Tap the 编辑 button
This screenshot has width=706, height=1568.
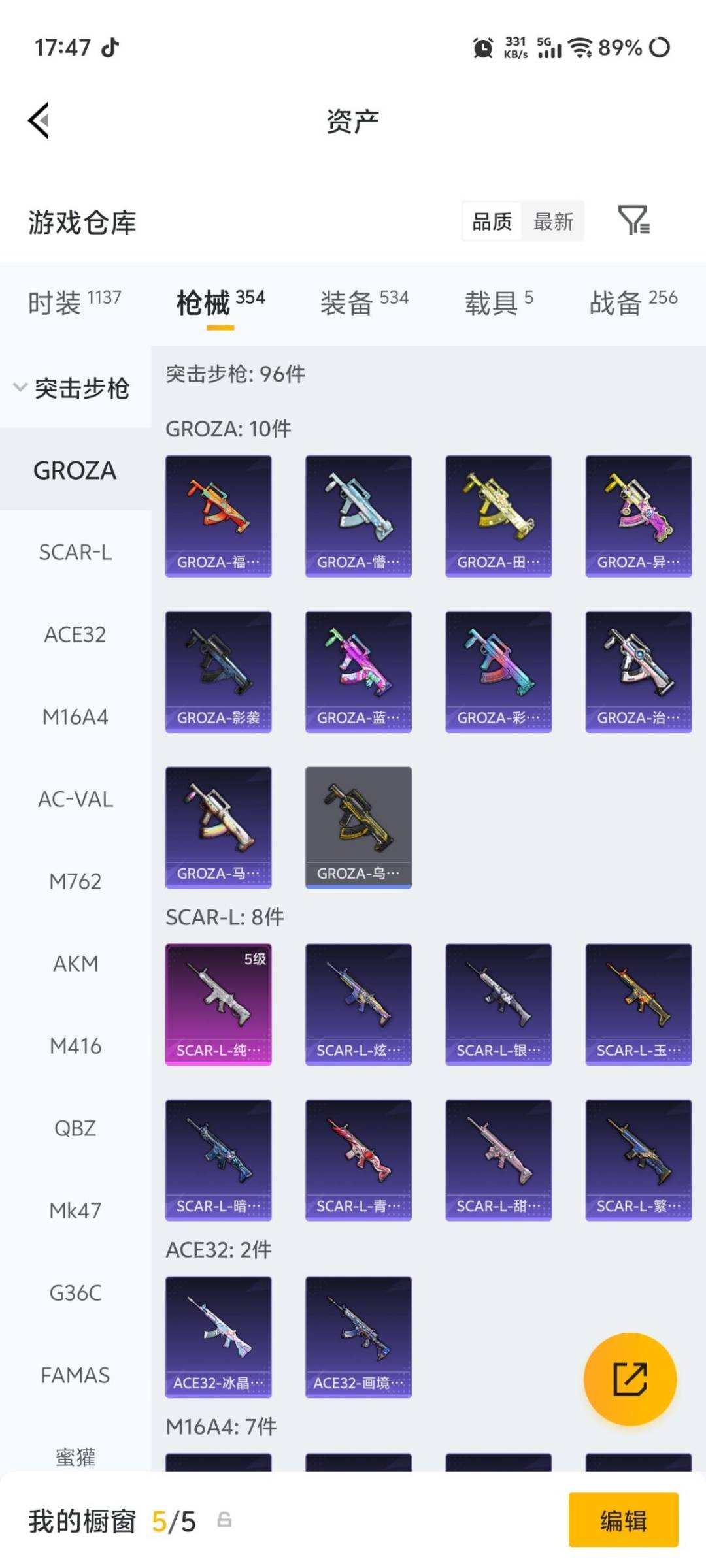[623, 1520]
